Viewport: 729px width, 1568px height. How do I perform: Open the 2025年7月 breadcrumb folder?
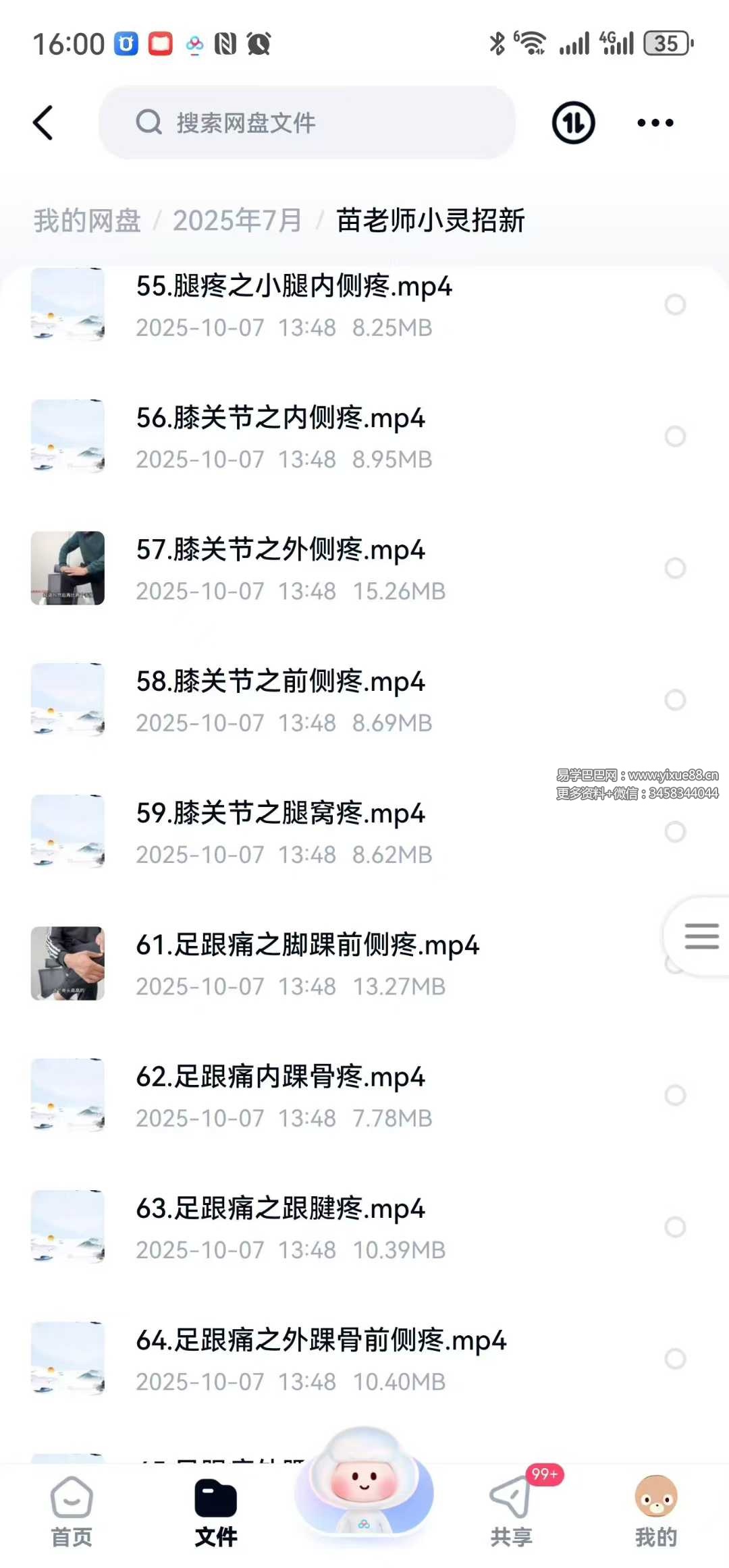(237, 221)
